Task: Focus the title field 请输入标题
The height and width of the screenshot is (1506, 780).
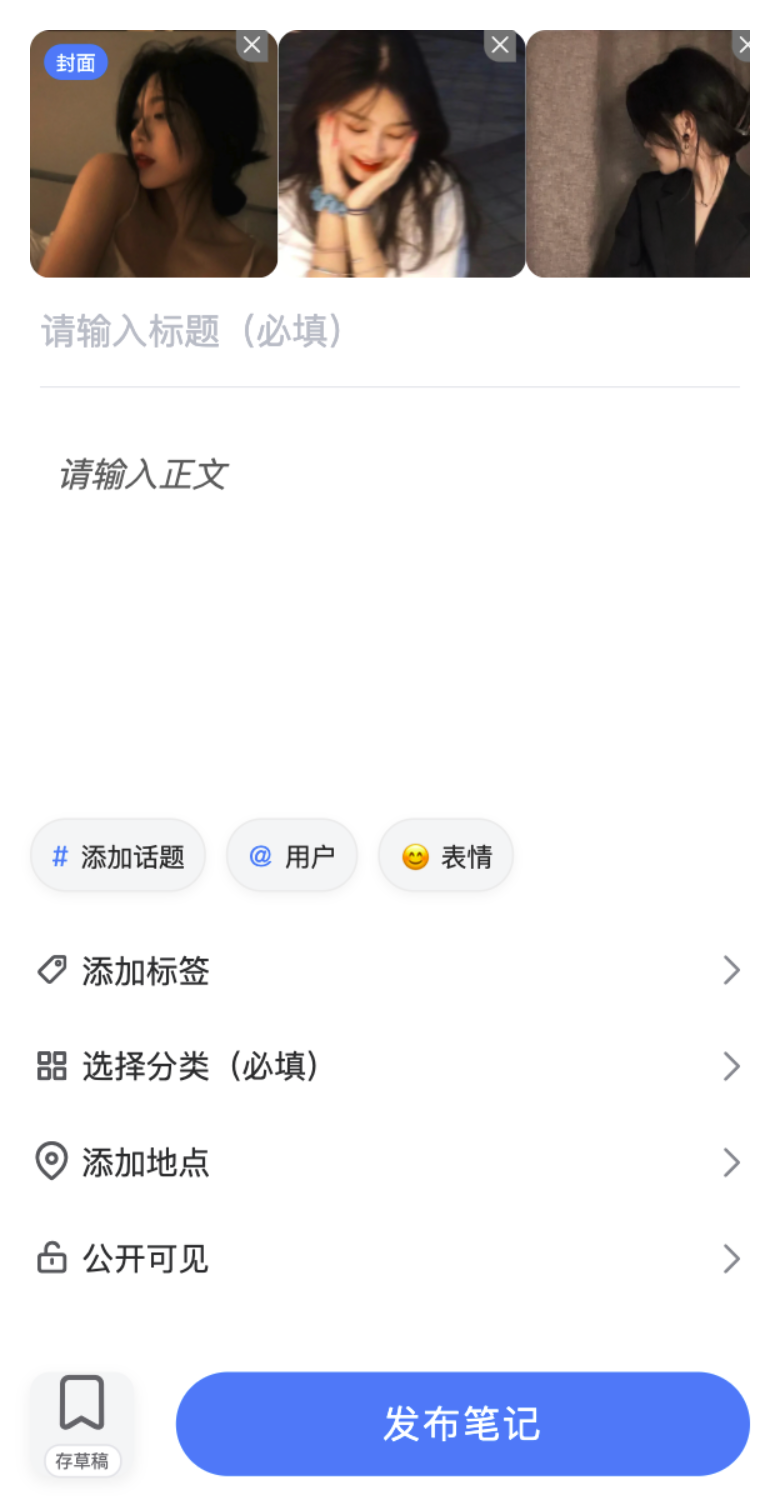Action: (390, 331)
